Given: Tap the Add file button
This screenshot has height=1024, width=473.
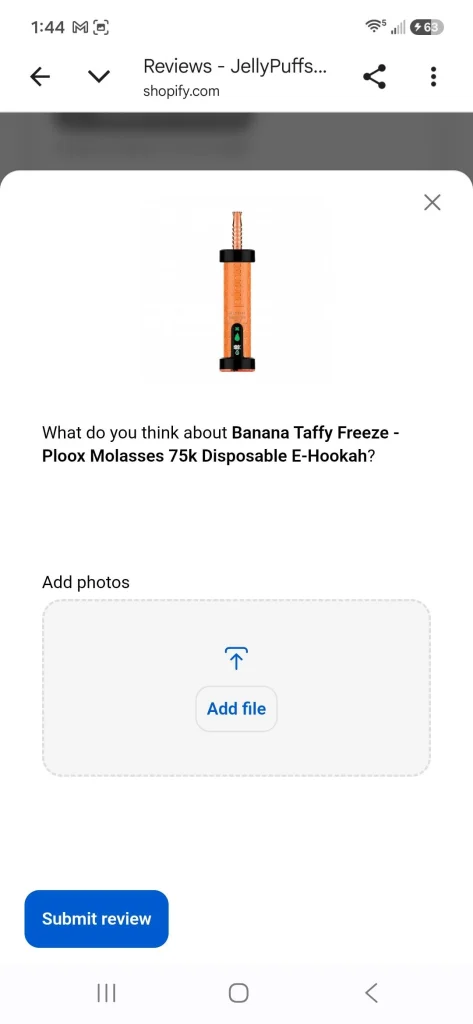Looking at the screenshot, I should tap(236, 709).
